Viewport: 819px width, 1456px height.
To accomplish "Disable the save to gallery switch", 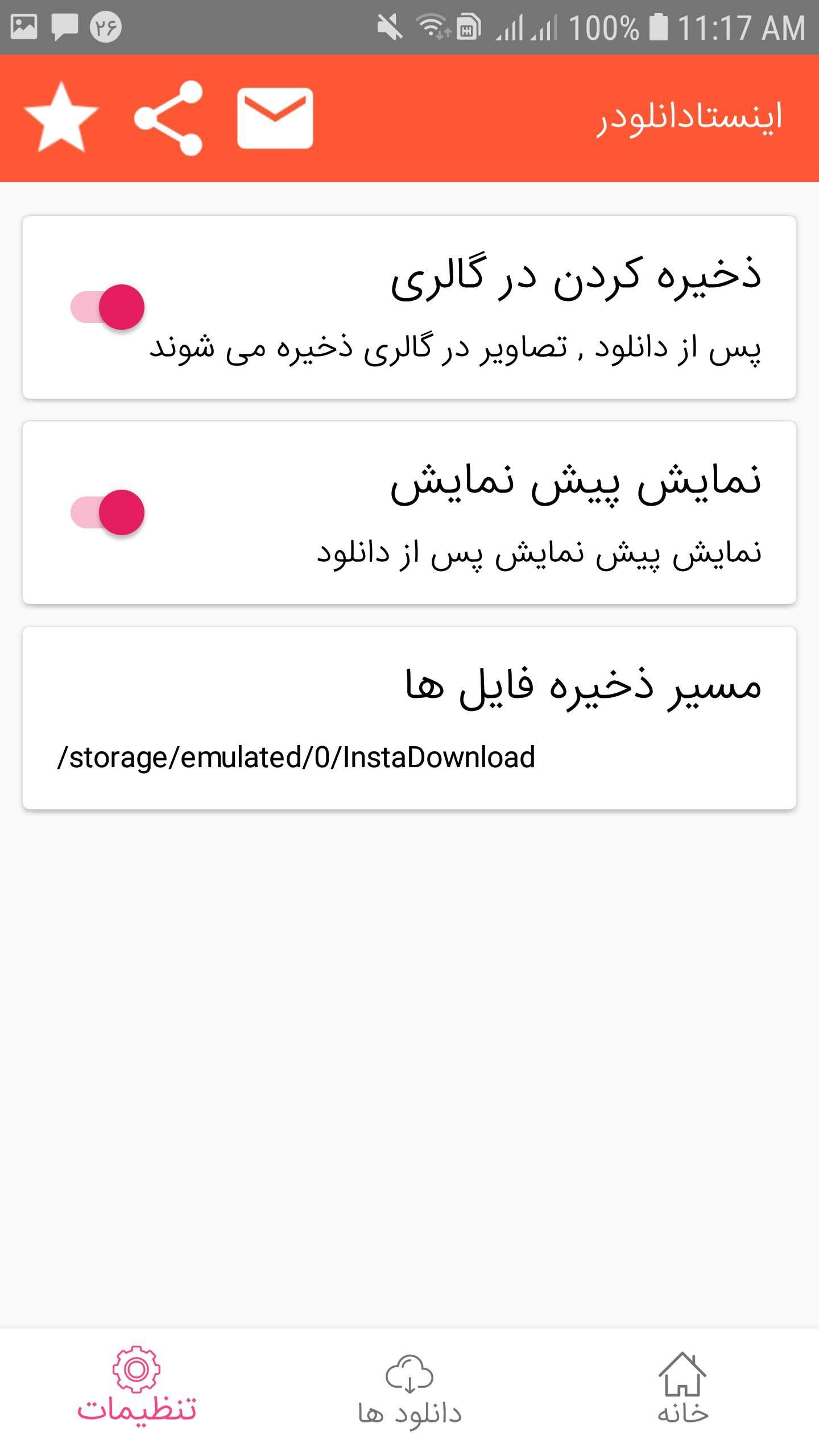I will tap(108, 307).
